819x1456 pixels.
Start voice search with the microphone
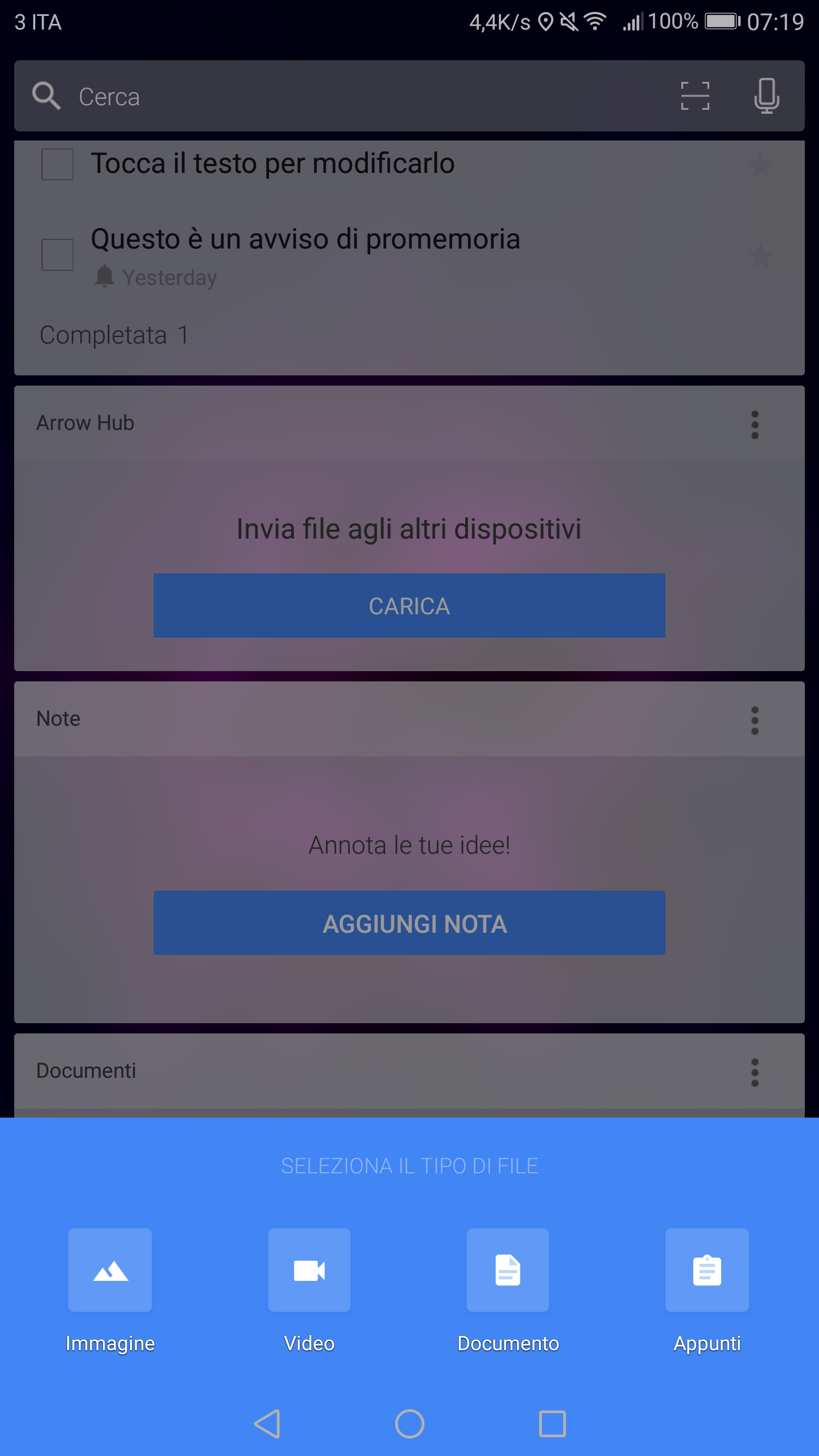click(767, 96)
